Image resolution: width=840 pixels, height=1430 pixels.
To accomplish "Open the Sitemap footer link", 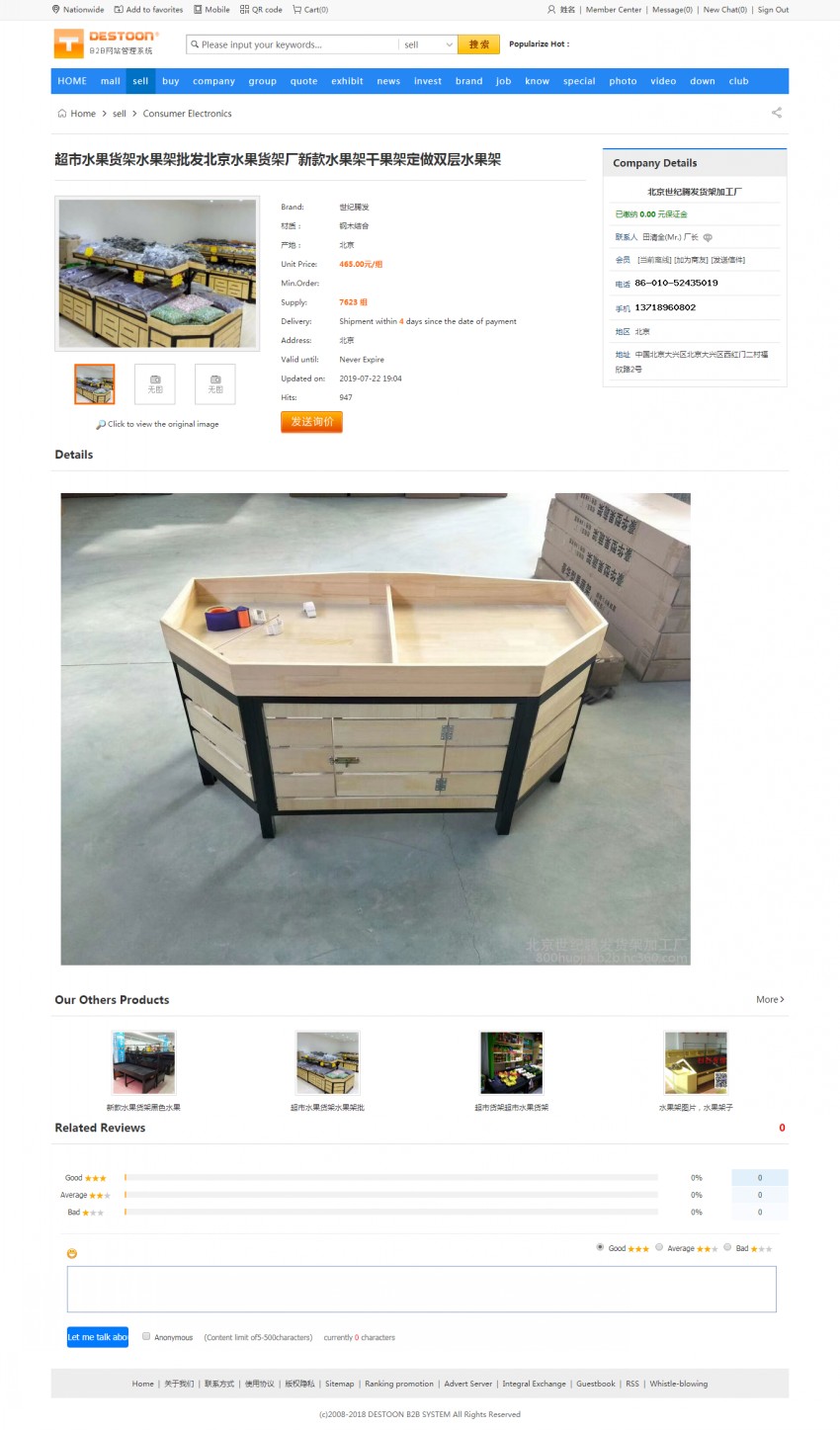I will click(339, 1384).
